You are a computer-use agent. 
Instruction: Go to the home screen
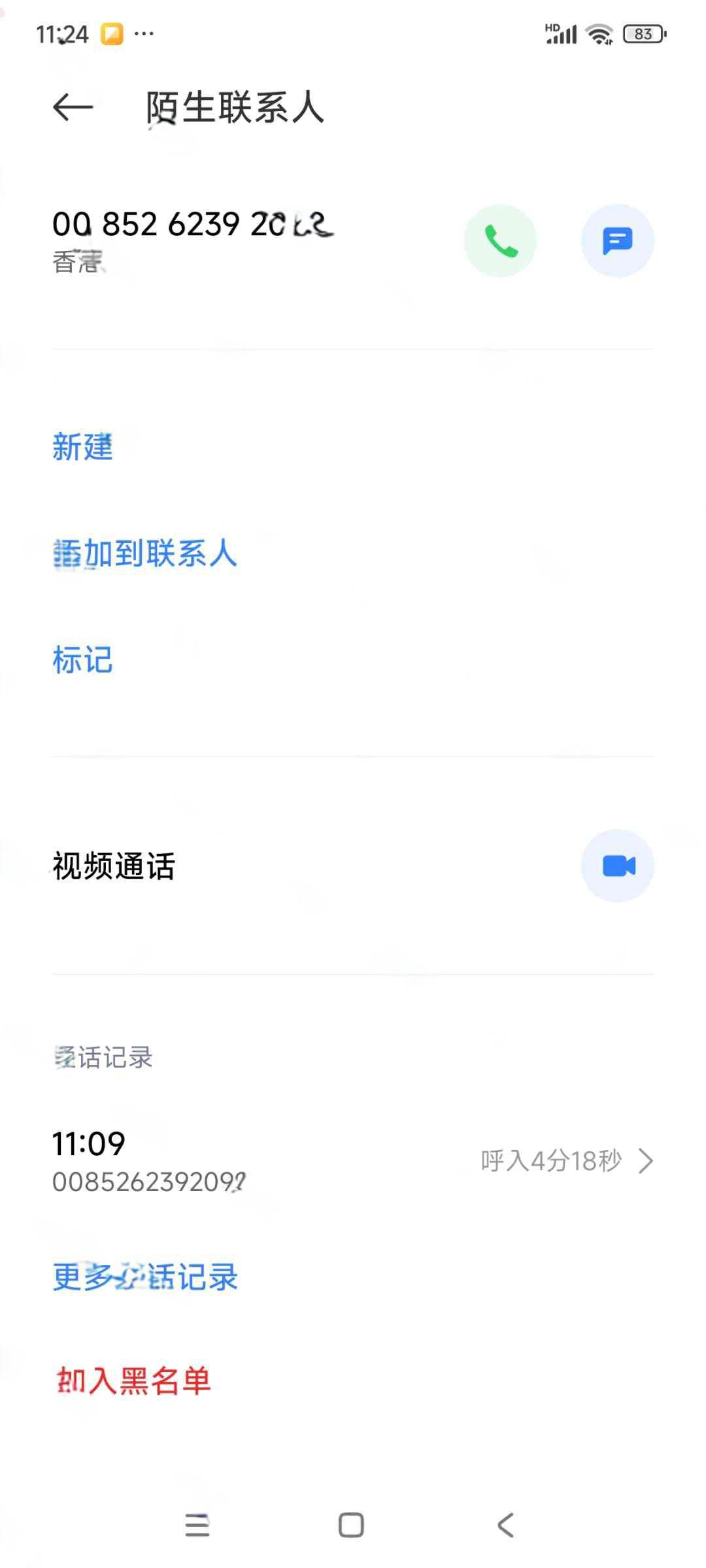pos(351,1526)
